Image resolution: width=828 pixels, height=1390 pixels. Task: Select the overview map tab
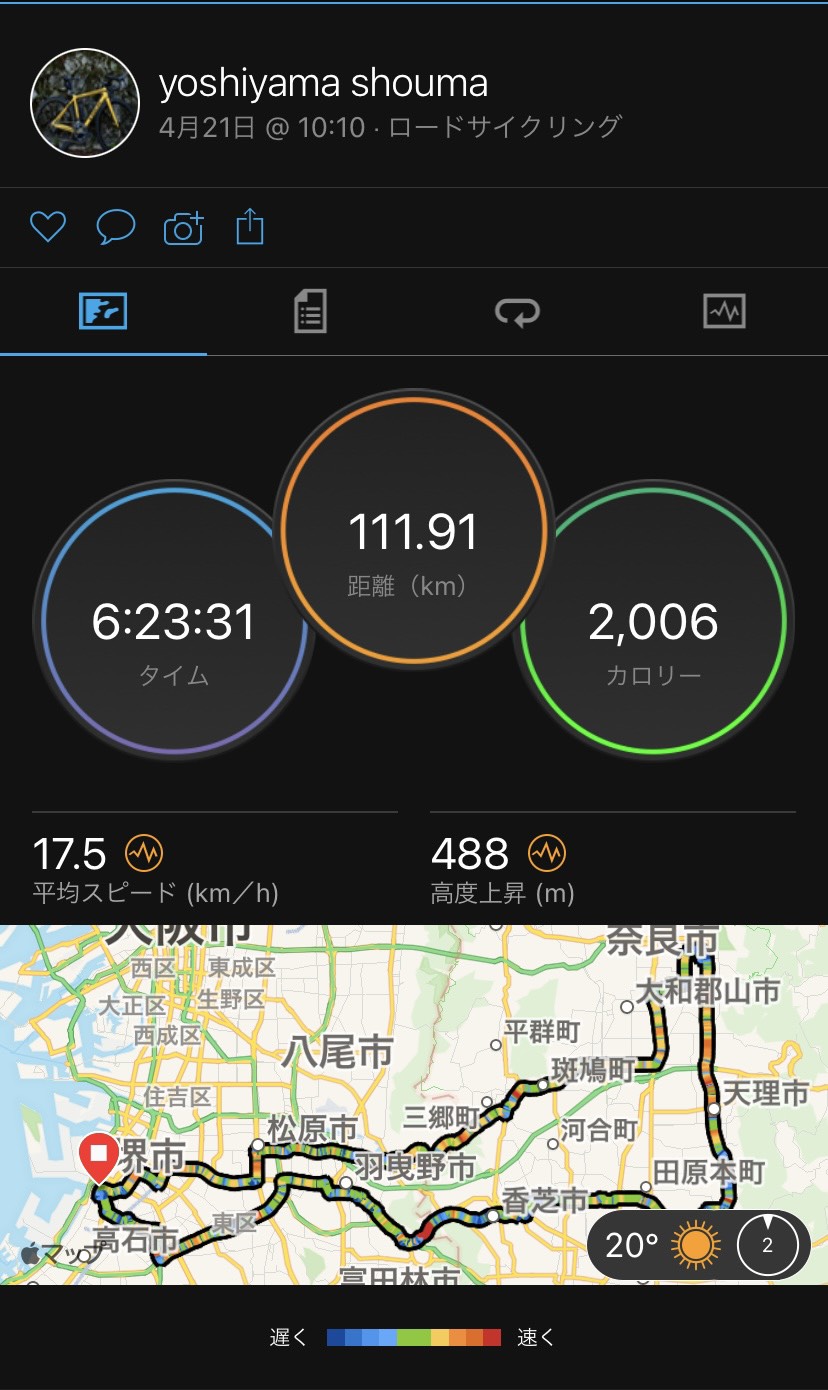pos(103,312)
